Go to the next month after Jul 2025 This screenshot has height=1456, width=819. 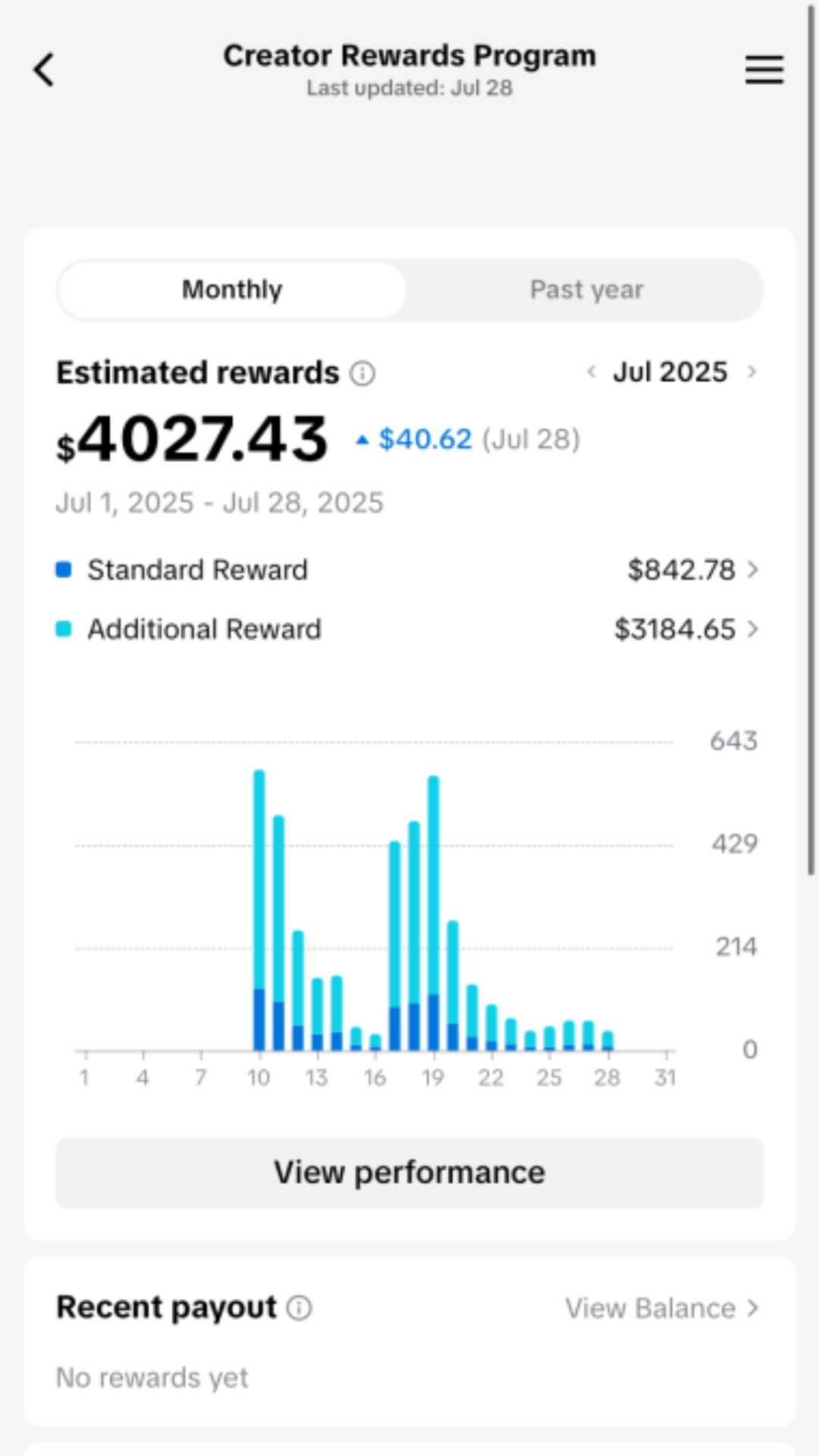point(752,372)
